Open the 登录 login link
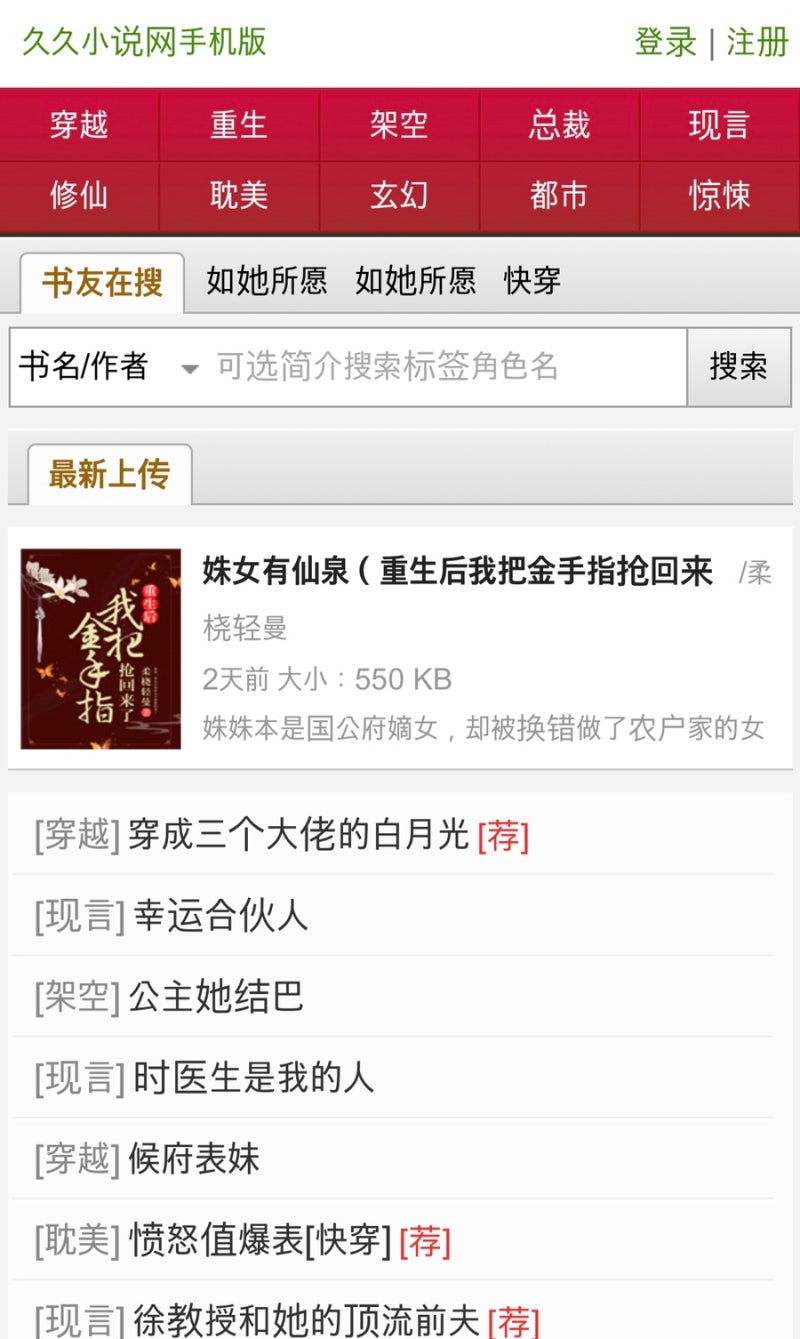The image size is (800, 1339). 665,42
